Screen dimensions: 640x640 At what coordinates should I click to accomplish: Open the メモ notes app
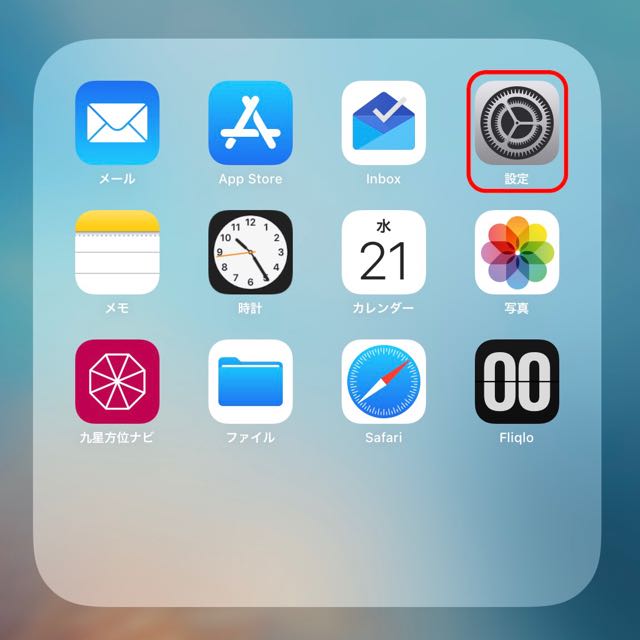(117, 252)
